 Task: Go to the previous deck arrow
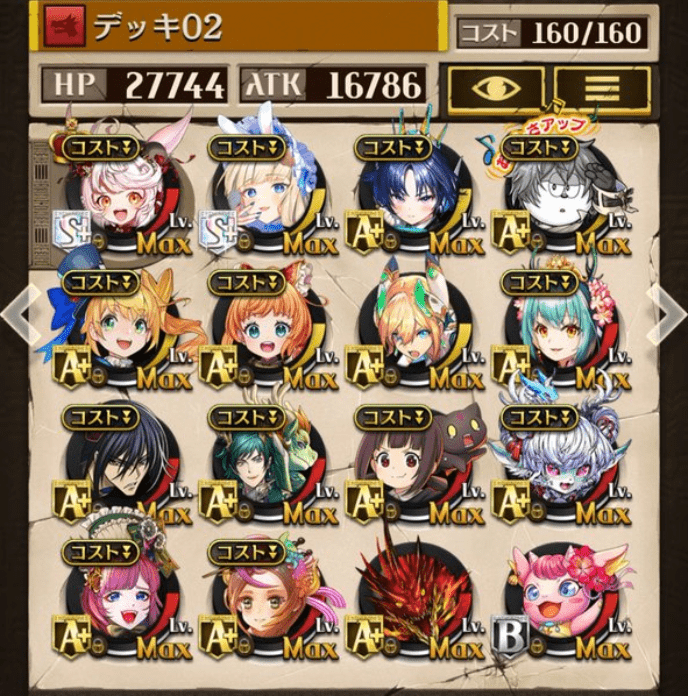click(x=17, y=313)
